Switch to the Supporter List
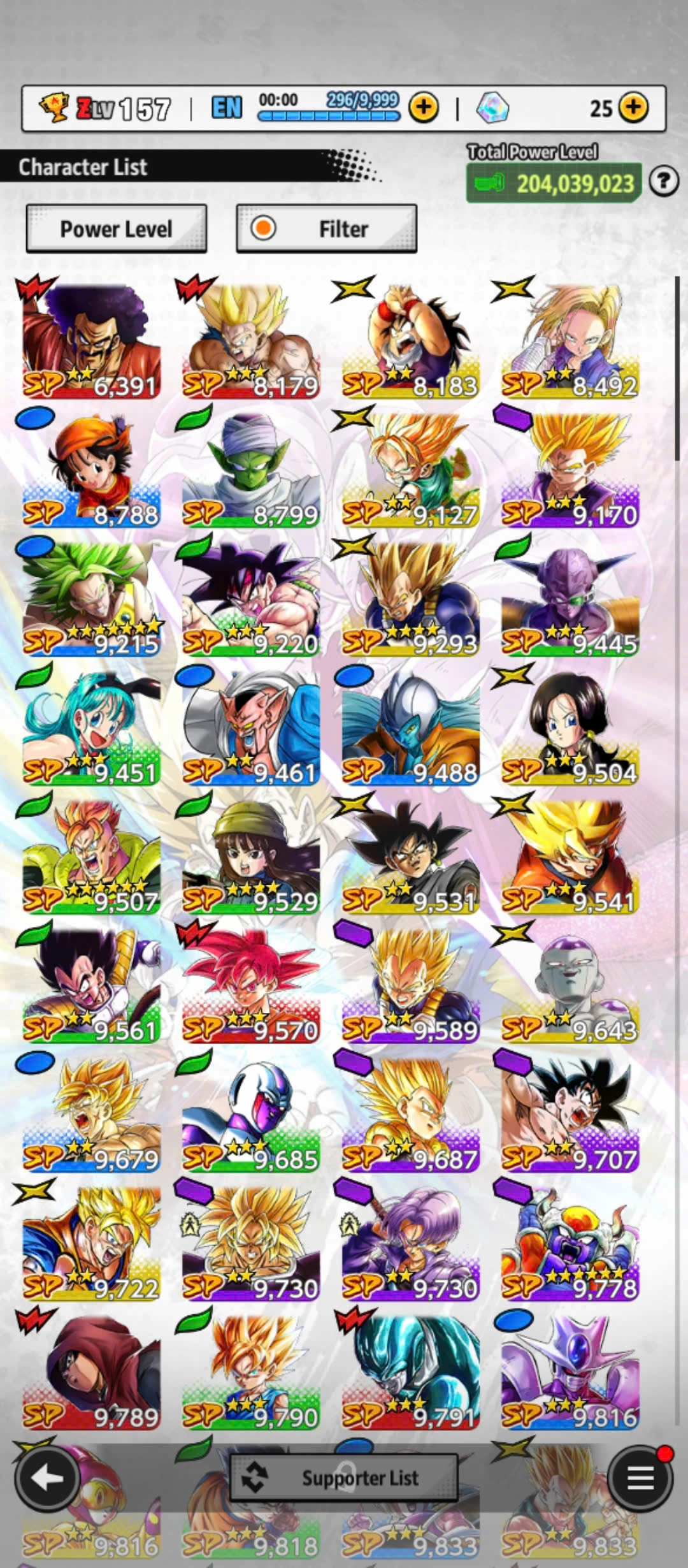This screenshot has height=1568, width=688. click(344, 1477)
